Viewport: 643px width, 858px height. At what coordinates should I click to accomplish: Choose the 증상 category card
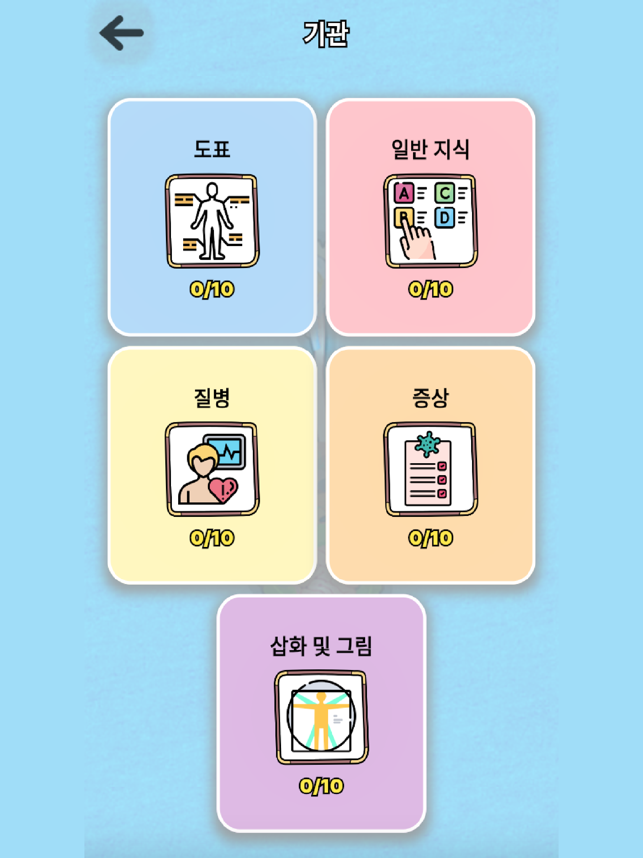[x=430, y=465]
